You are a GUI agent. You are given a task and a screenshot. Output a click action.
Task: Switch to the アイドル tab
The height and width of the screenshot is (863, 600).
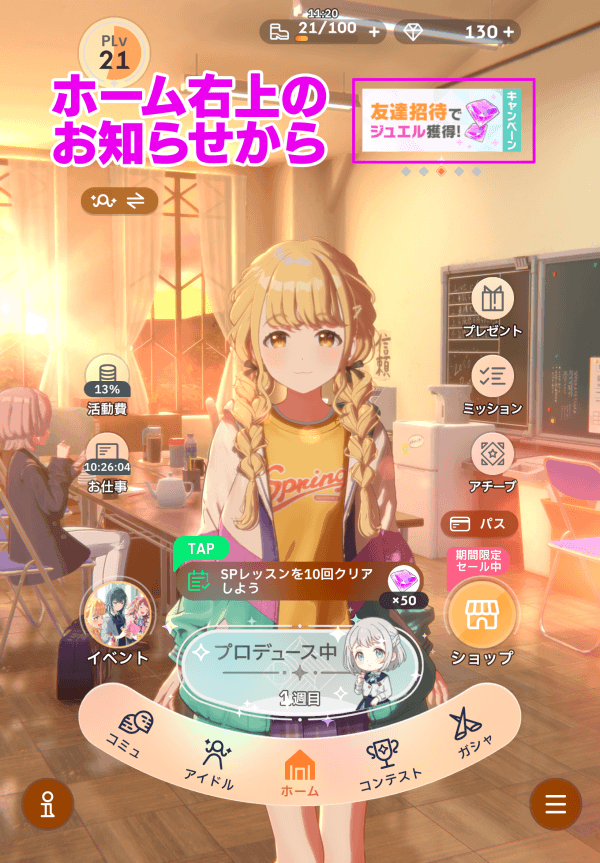(x=210, y=762)
